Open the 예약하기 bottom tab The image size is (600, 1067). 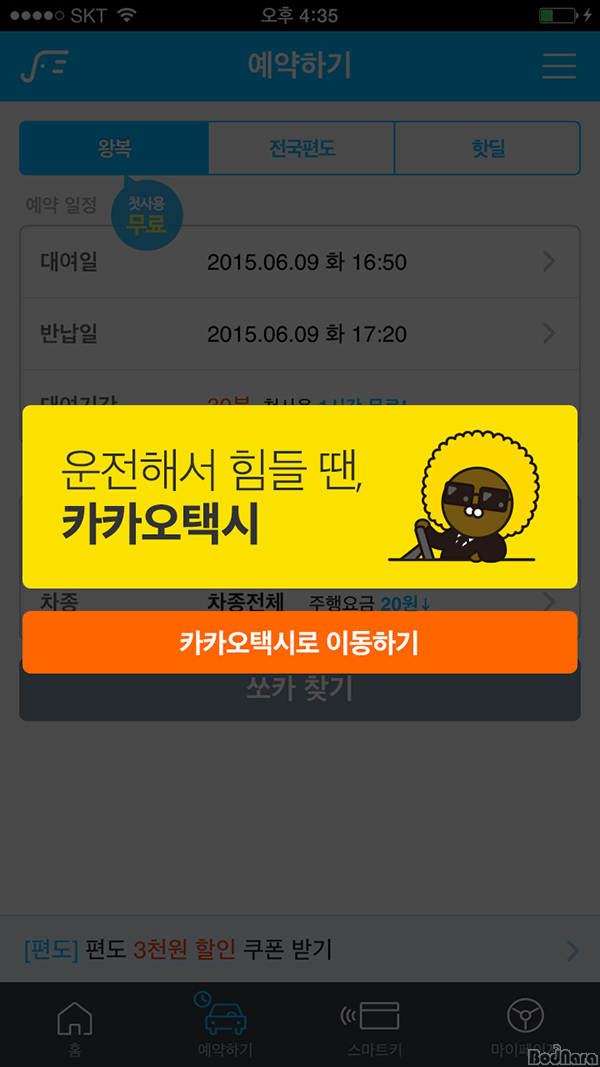point(225,1026)
